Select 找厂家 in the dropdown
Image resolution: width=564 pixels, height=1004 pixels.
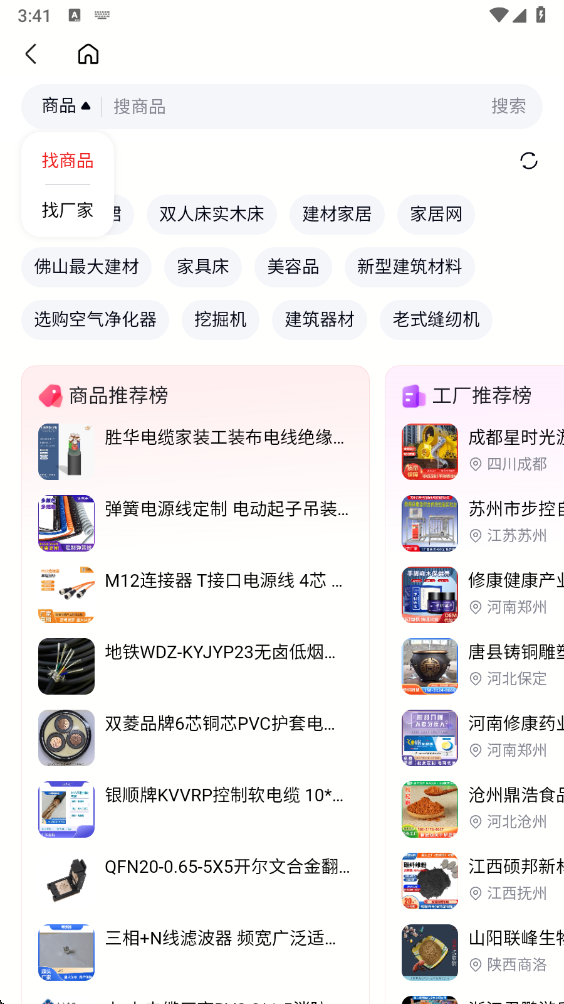pos(68,210)
